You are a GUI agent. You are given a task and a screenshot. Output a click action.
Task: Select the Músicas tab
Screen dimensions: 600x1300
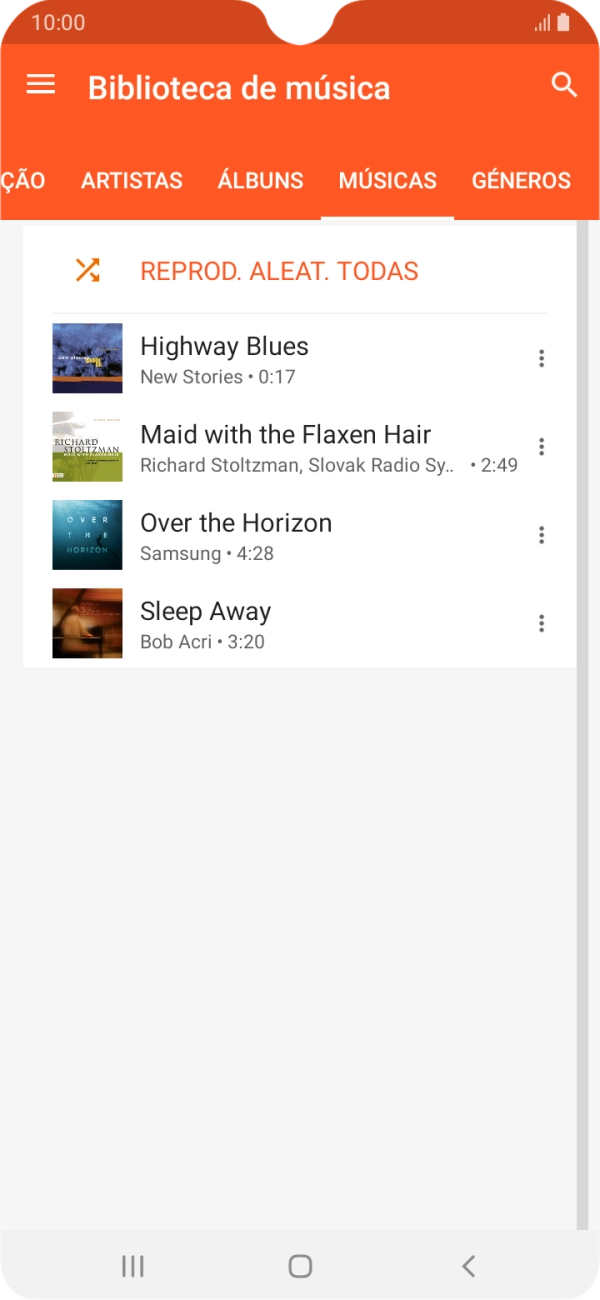pyautogui.click(x=387, y=181)
